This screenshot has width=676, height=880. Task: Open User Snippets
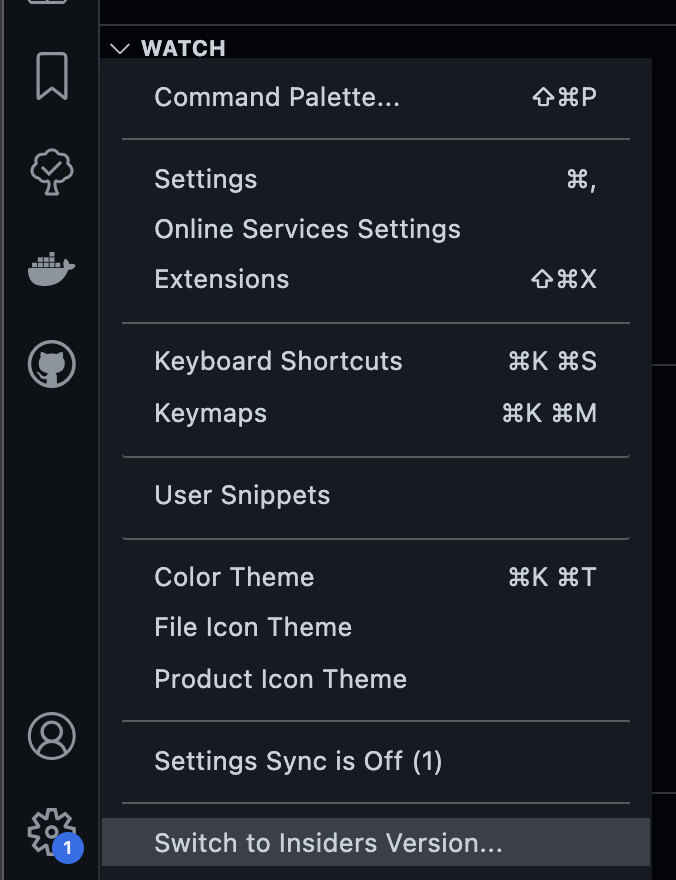pyautogui.click(x=242, y=495)
